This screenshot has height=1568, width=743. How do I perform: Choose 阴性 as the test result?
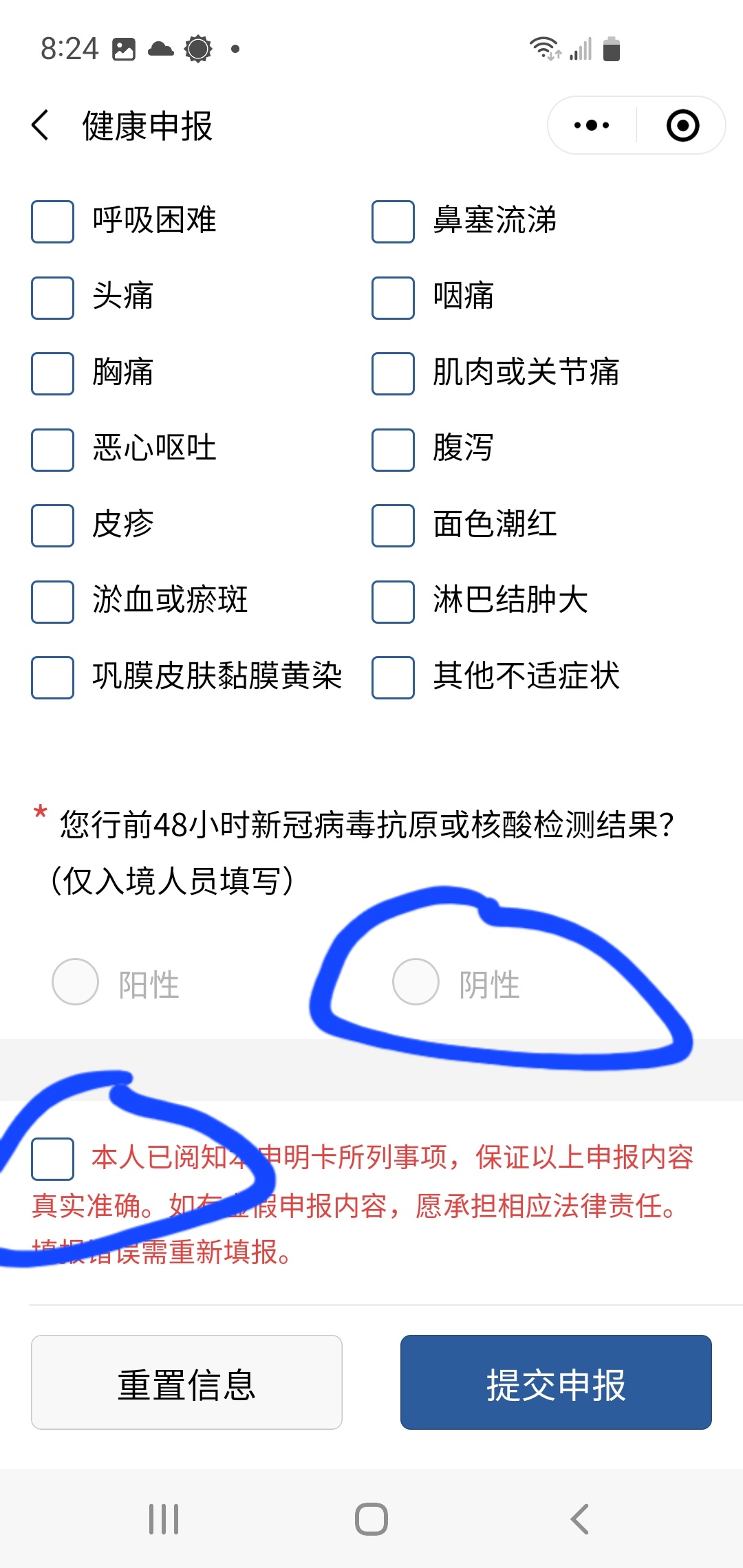416,981
